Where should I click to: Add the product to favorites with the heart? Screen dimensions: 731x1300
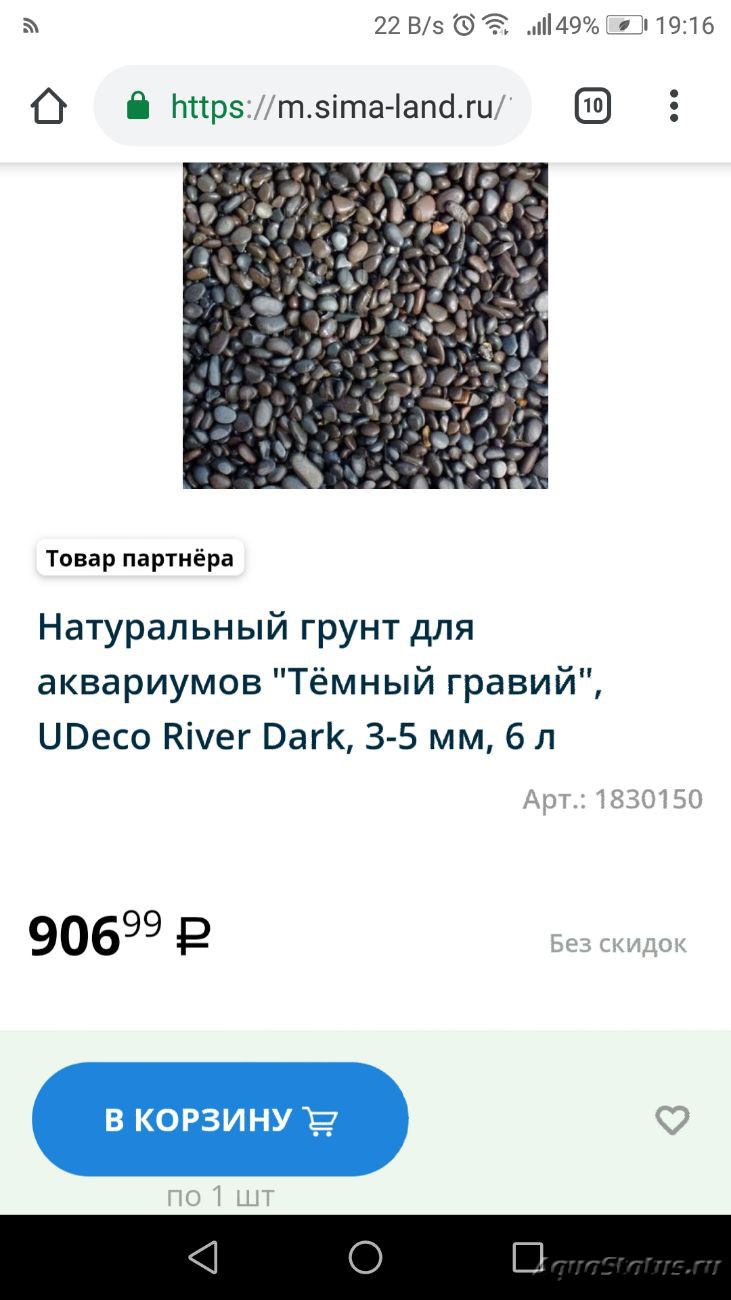click(672, 1120)
